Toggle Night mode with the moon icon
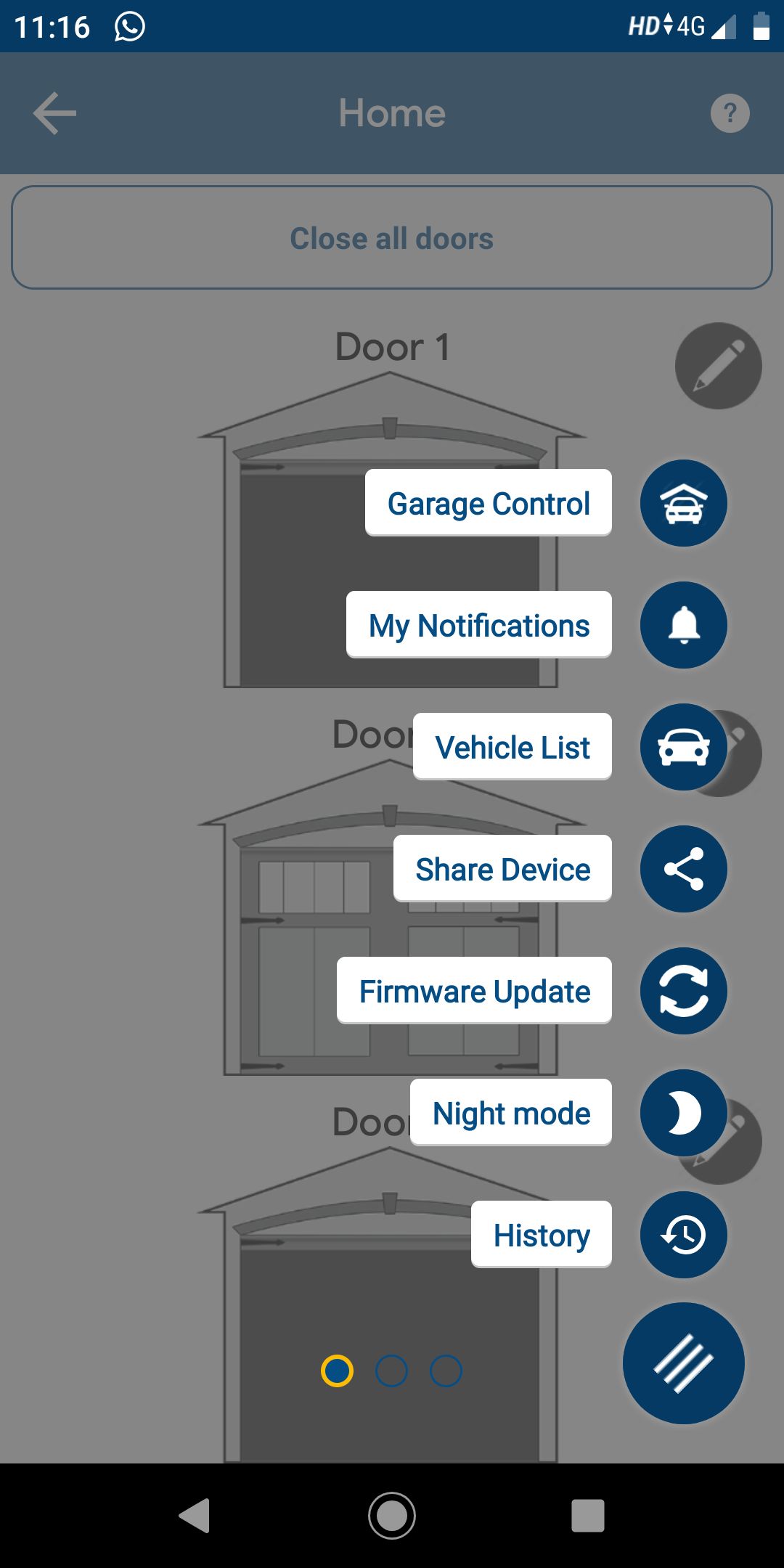The height and width of the screenshot is (1568, 784). tap(683, 1113)
